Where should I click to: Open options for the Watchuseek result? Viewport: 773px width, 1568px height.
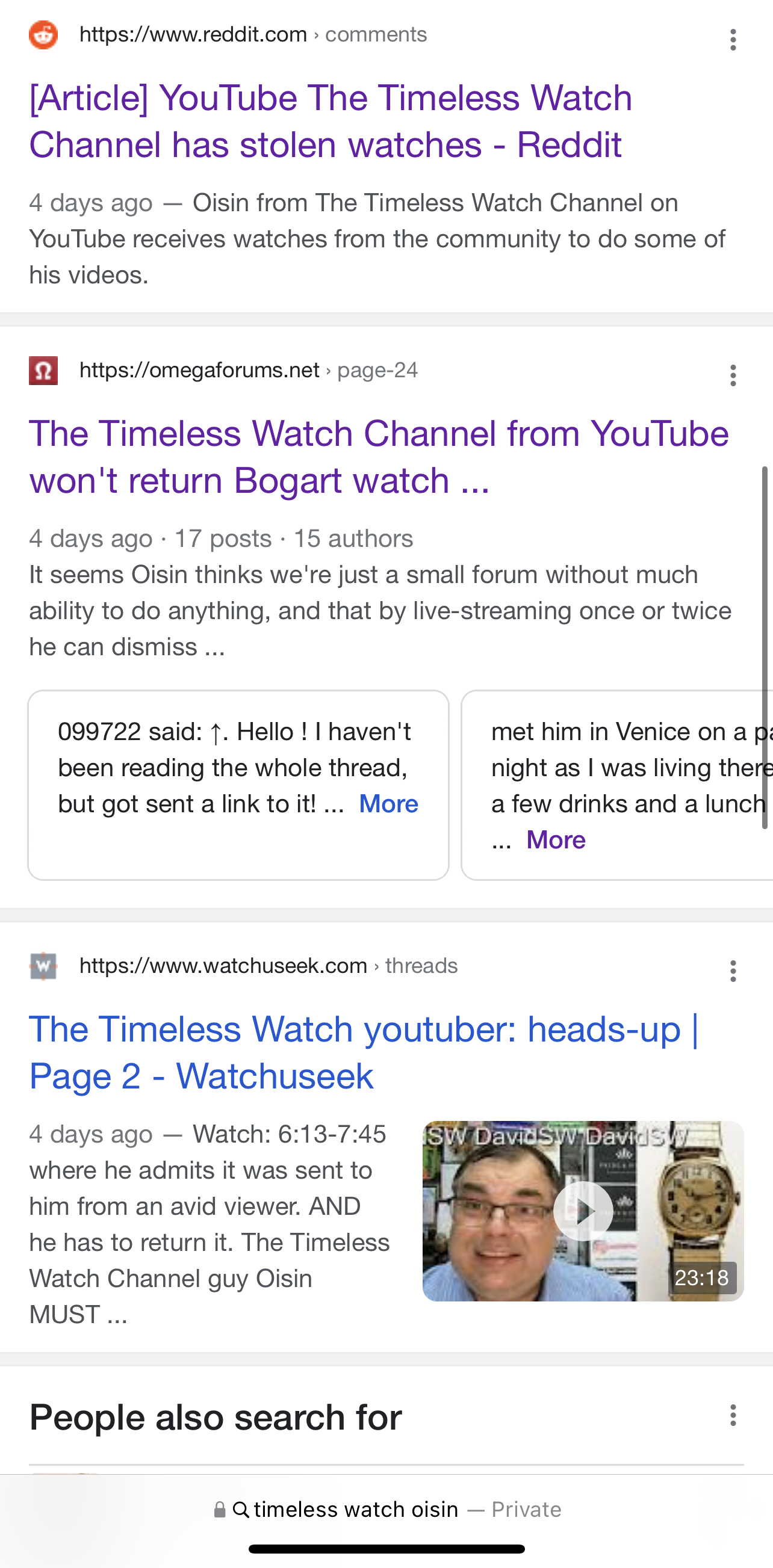point(733,971)
